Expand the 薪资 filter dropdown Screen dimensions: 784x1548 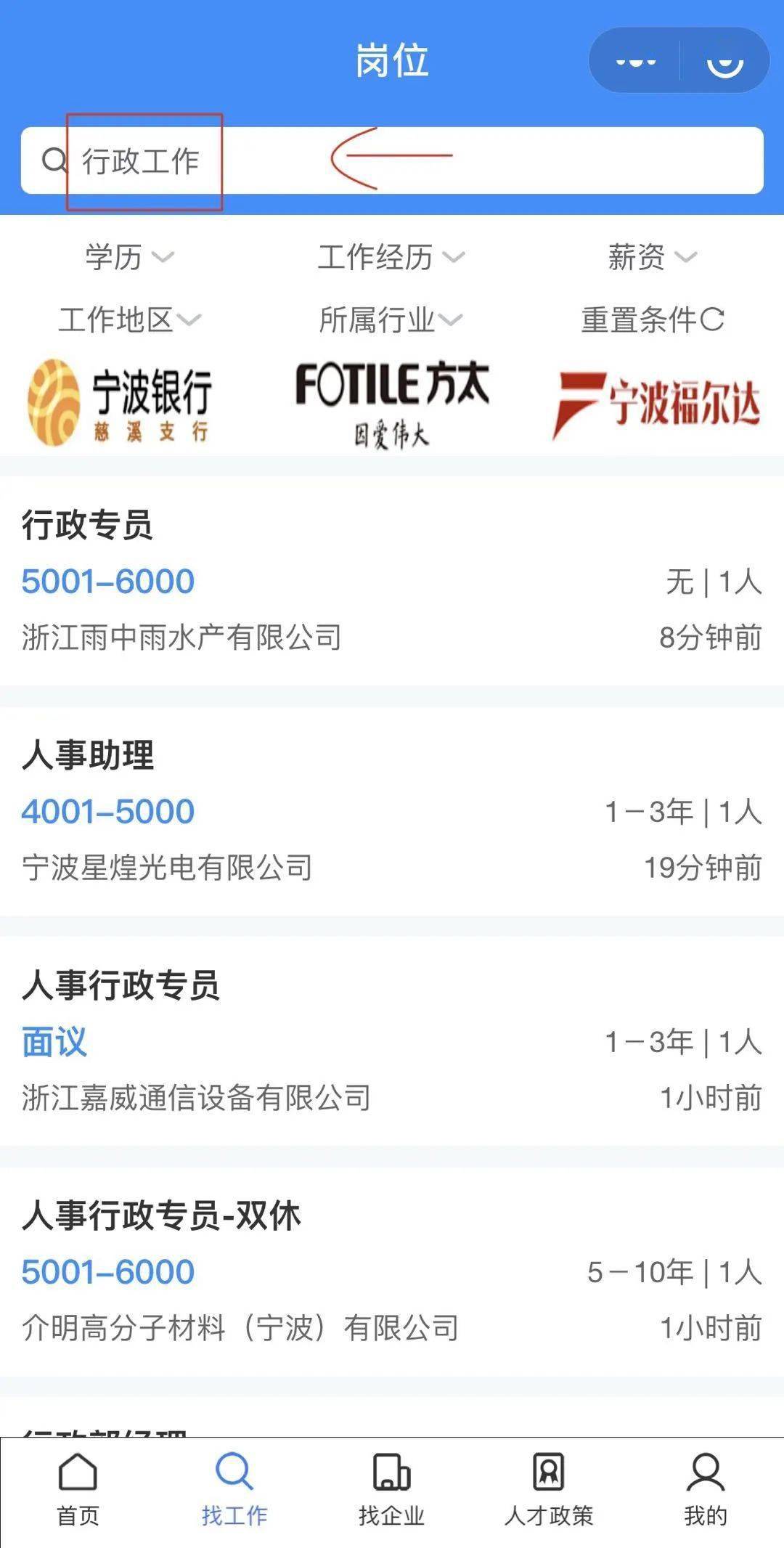click(x=652, y=257)
